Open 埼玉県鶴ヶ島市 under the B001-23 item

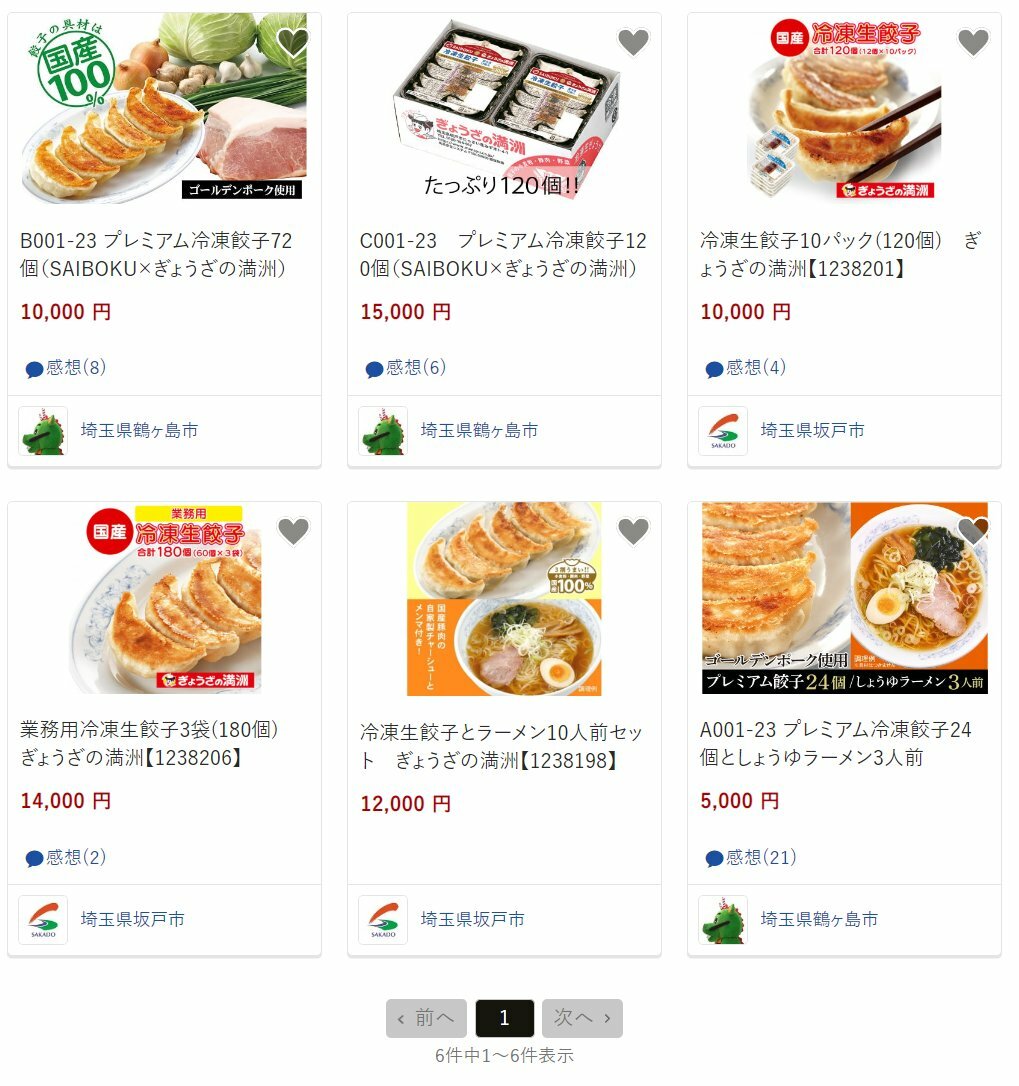coord(139,431)
